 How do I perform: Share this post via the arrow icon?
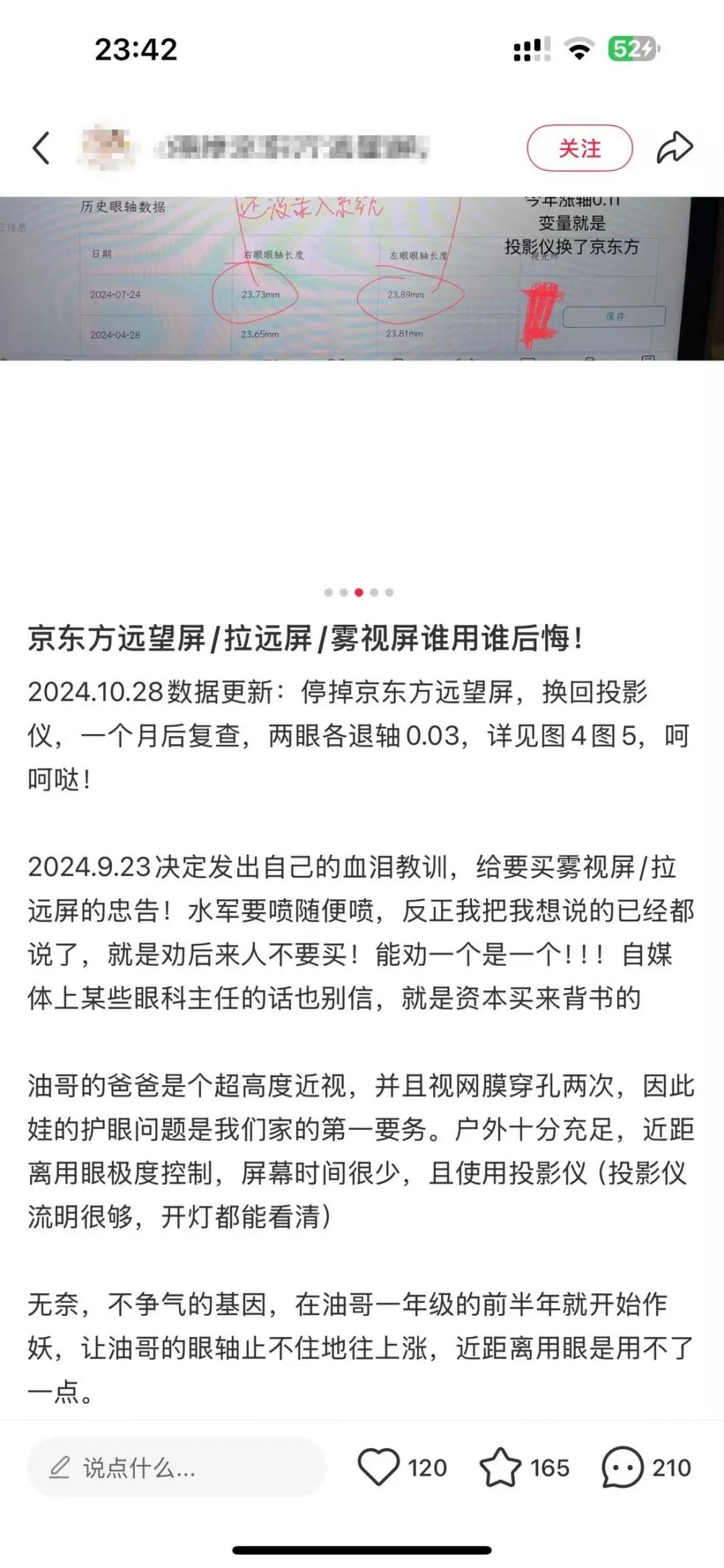(x=675, y=148)
